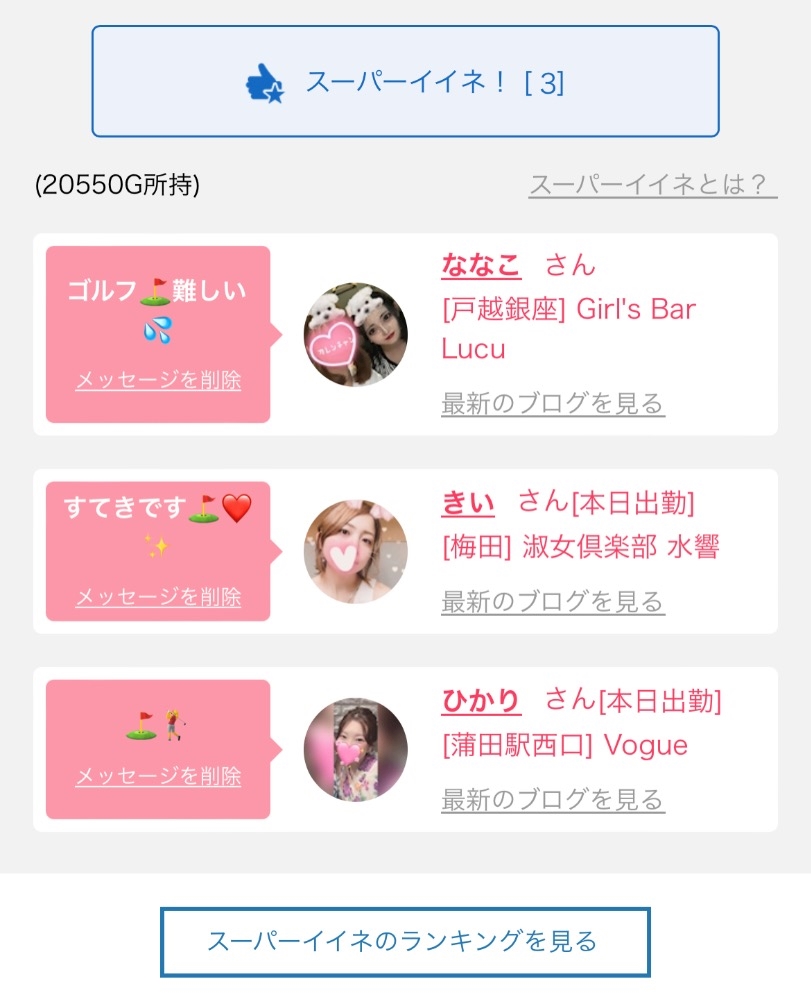This screenshot has height=1000, width=811.
Task: Open きい's profile name link
Action: (468, 502)
